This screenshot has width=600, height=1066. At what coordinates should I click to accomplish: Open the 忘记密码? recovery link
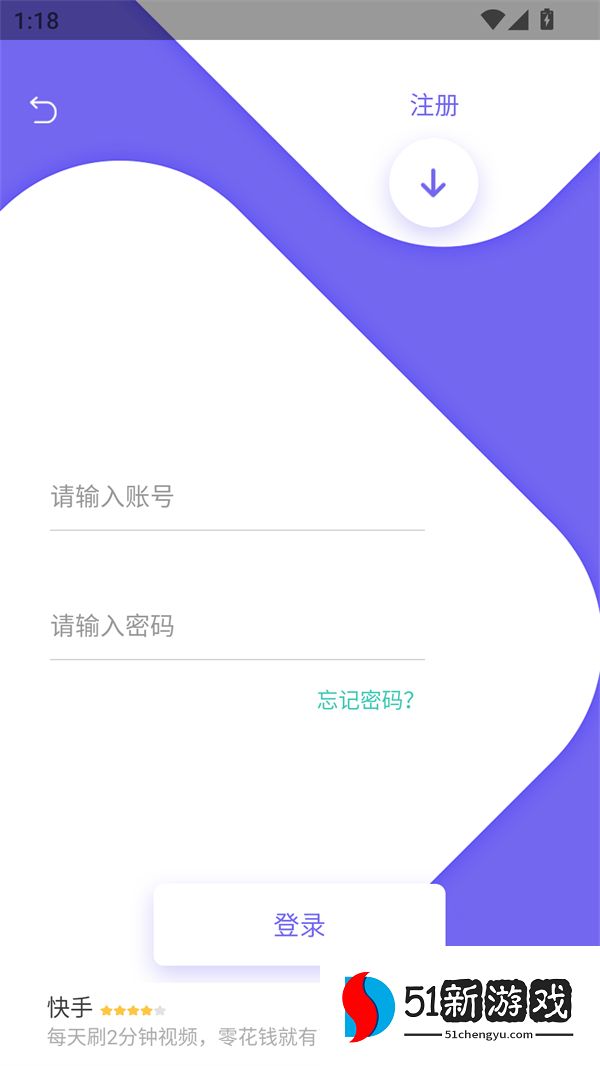[x=365, y=700]
